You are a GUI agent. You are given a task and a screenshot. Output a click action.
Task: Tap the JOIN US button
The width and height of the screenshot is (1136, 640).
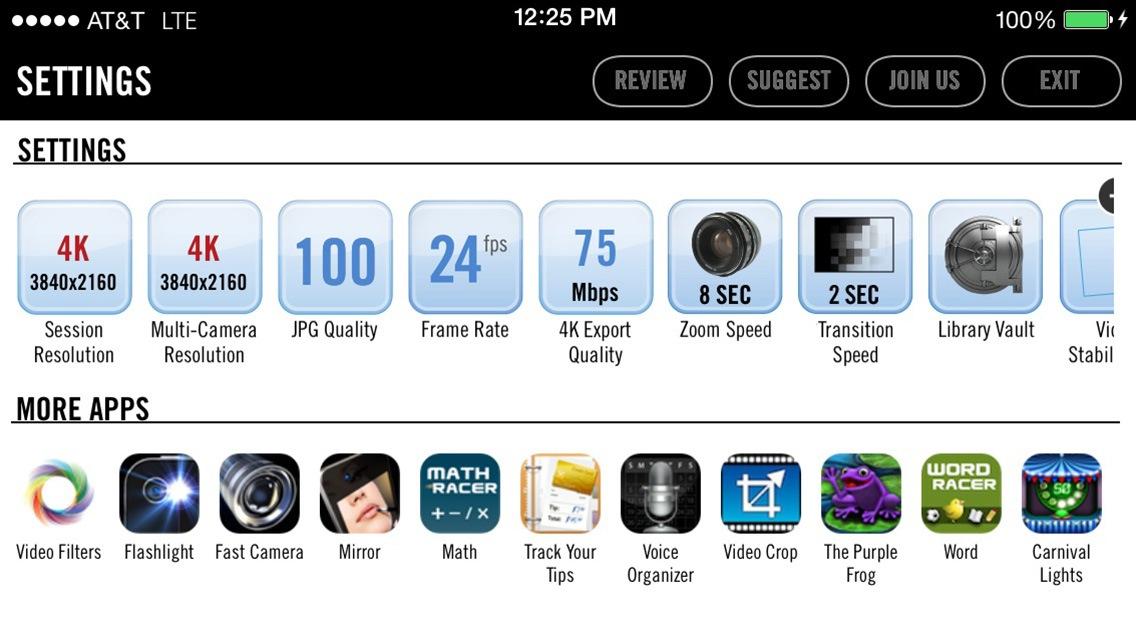click(924, 81)
